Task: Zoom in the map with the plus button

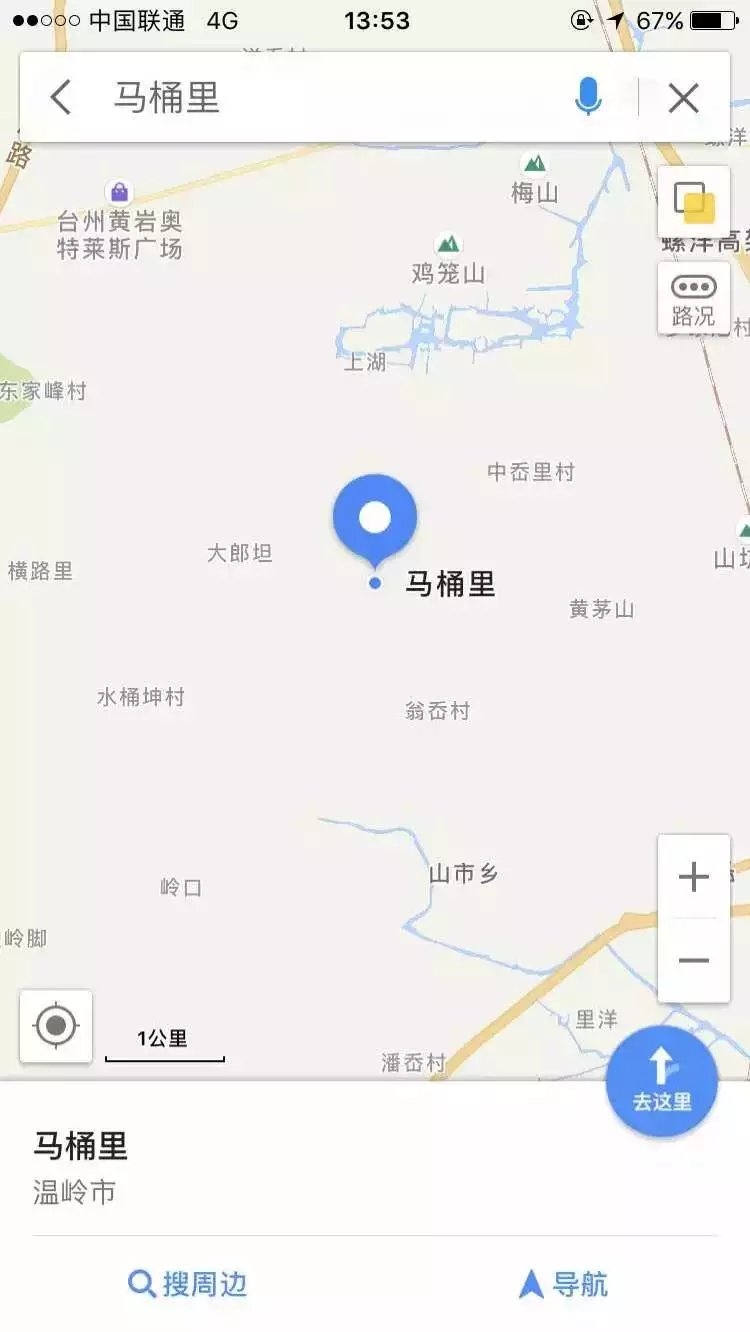Action: pyautogui.click(x=694, y=877)
